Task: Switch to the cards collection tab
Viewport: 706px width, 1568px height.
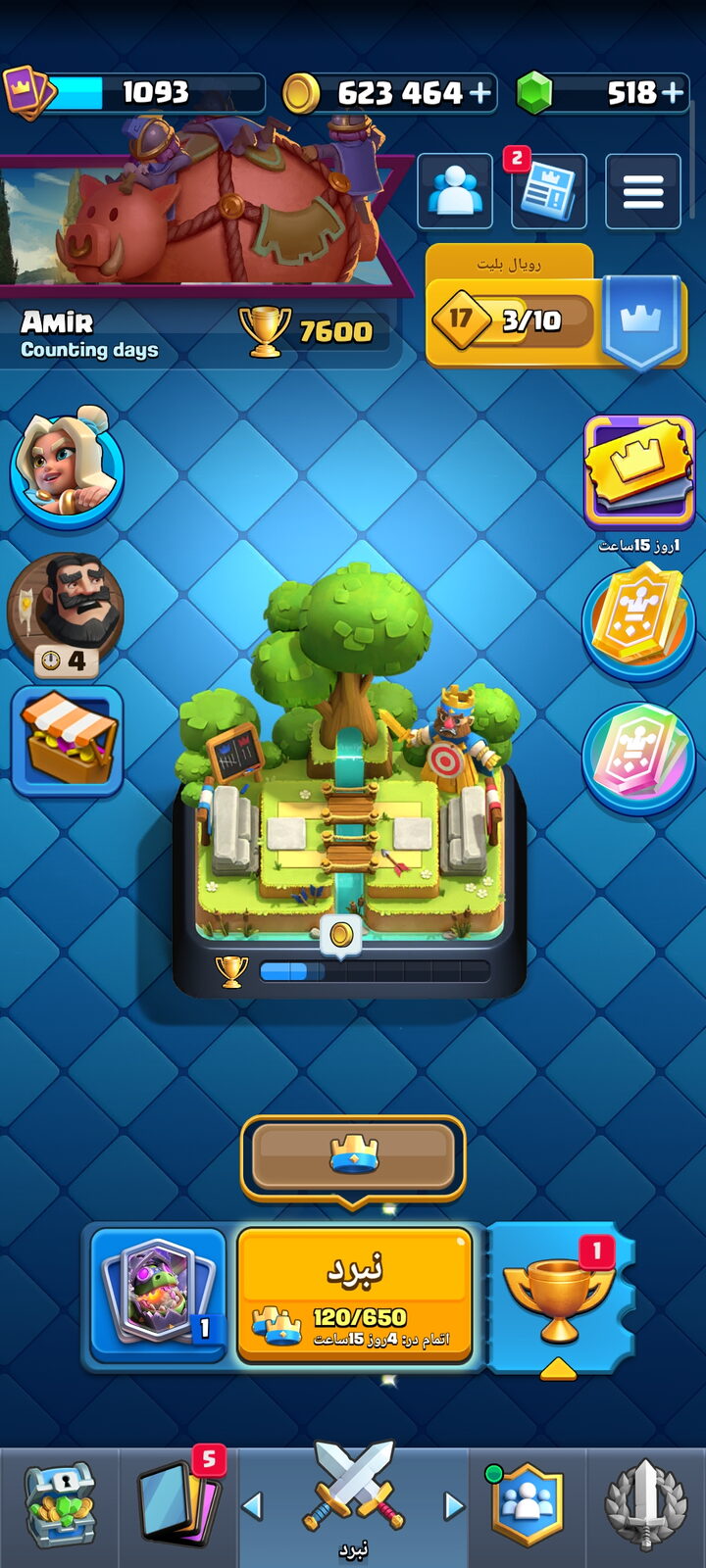Action: pyautogui.click(x=179, y=1504)
